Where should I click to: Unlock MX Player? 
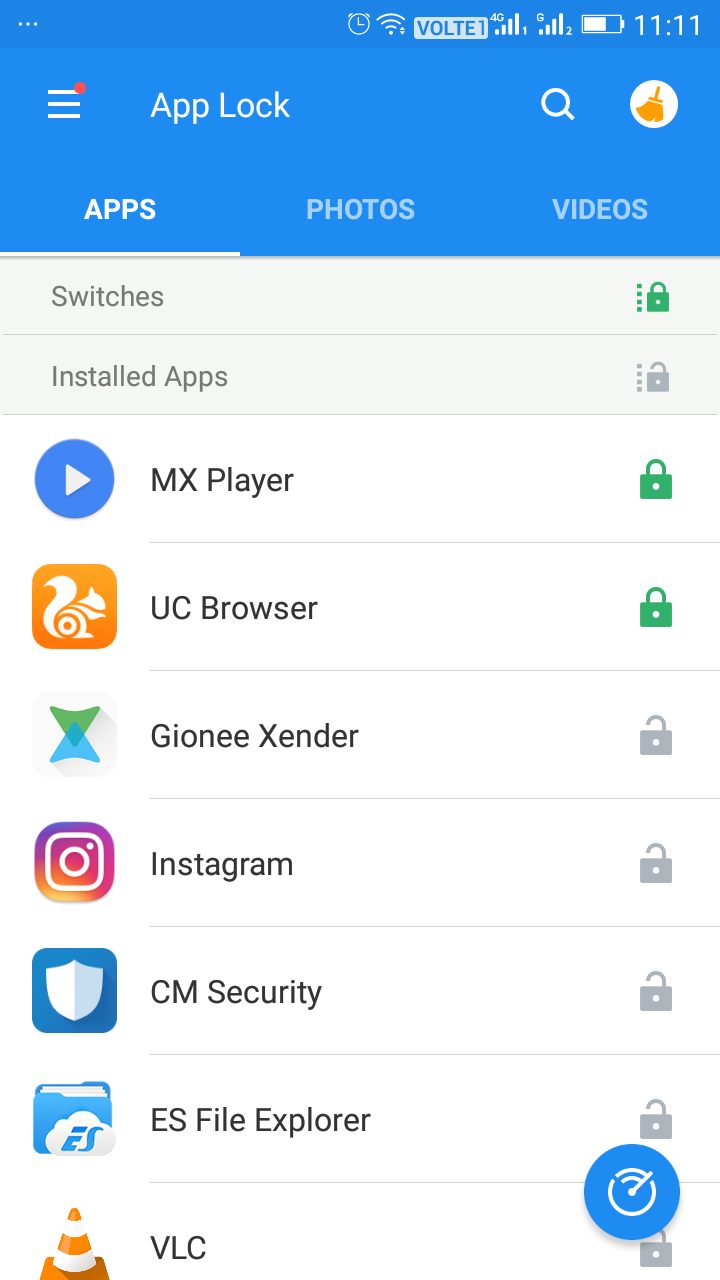[656, 479]
